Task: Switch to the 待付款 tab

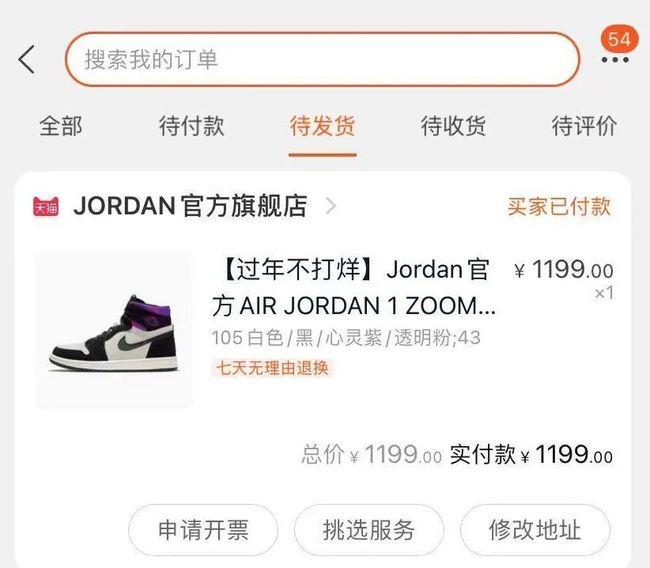Action: pos(191,126)
